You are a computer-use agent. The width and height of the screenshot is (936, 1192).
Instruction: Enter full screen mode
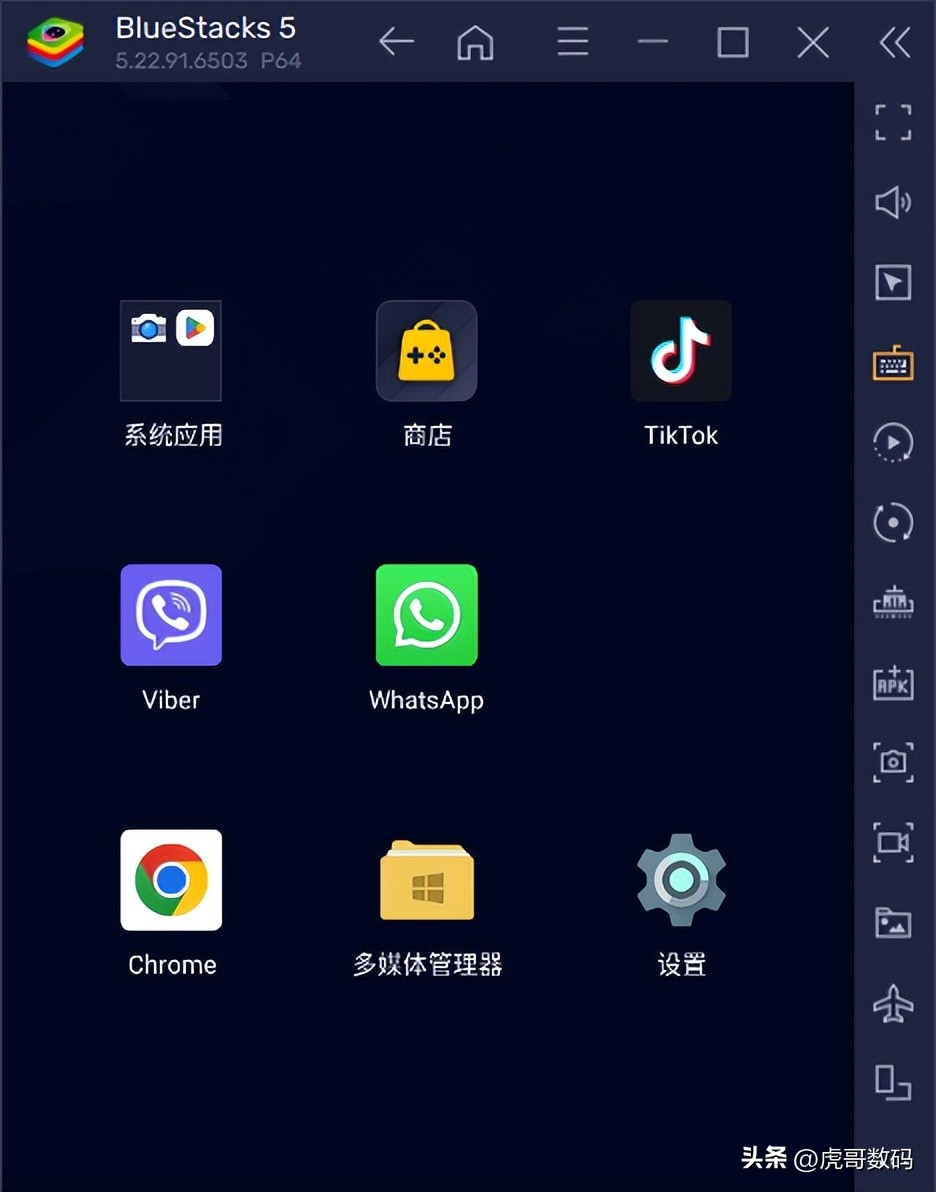pyautogui.click(x=893, y=122)
